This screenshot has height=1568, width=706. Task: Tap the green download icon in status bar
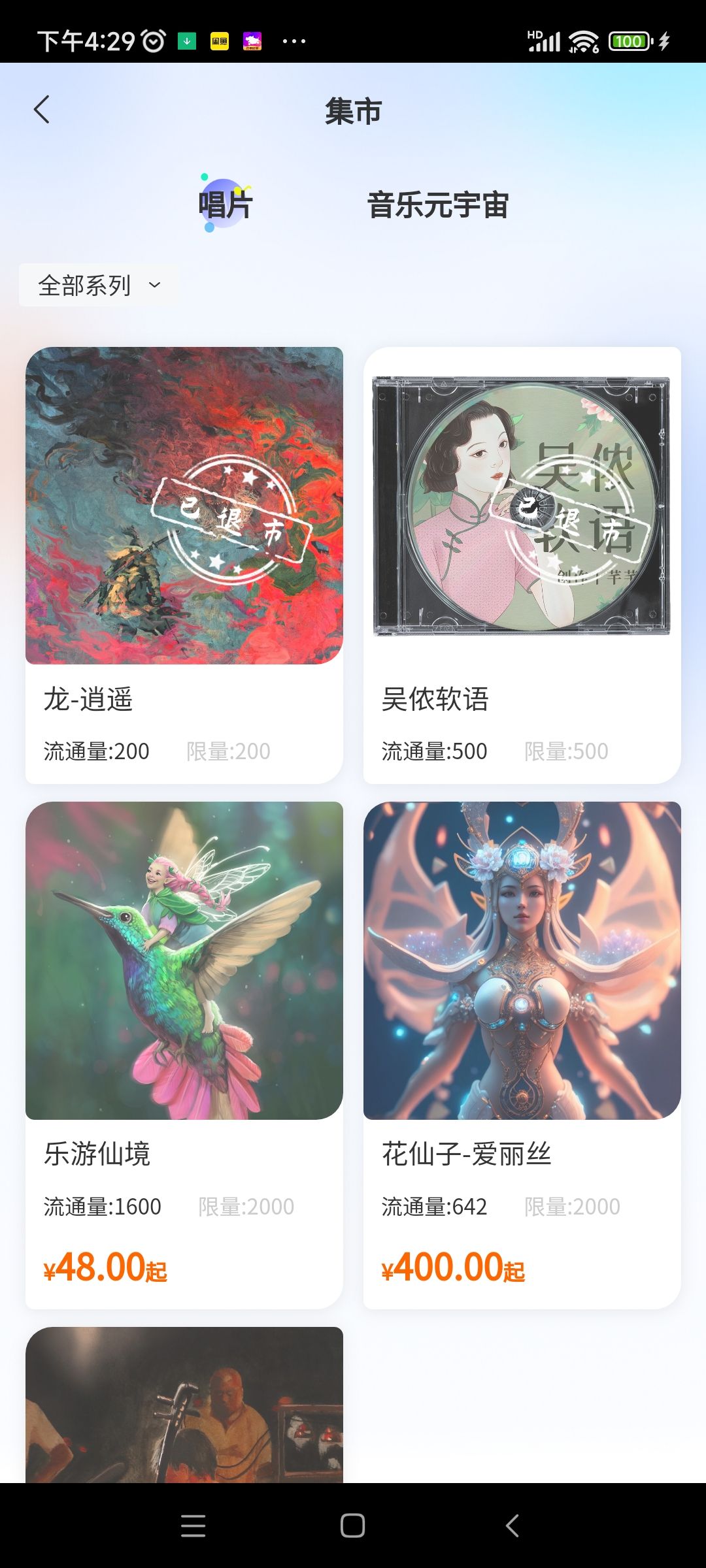[186, 41]
